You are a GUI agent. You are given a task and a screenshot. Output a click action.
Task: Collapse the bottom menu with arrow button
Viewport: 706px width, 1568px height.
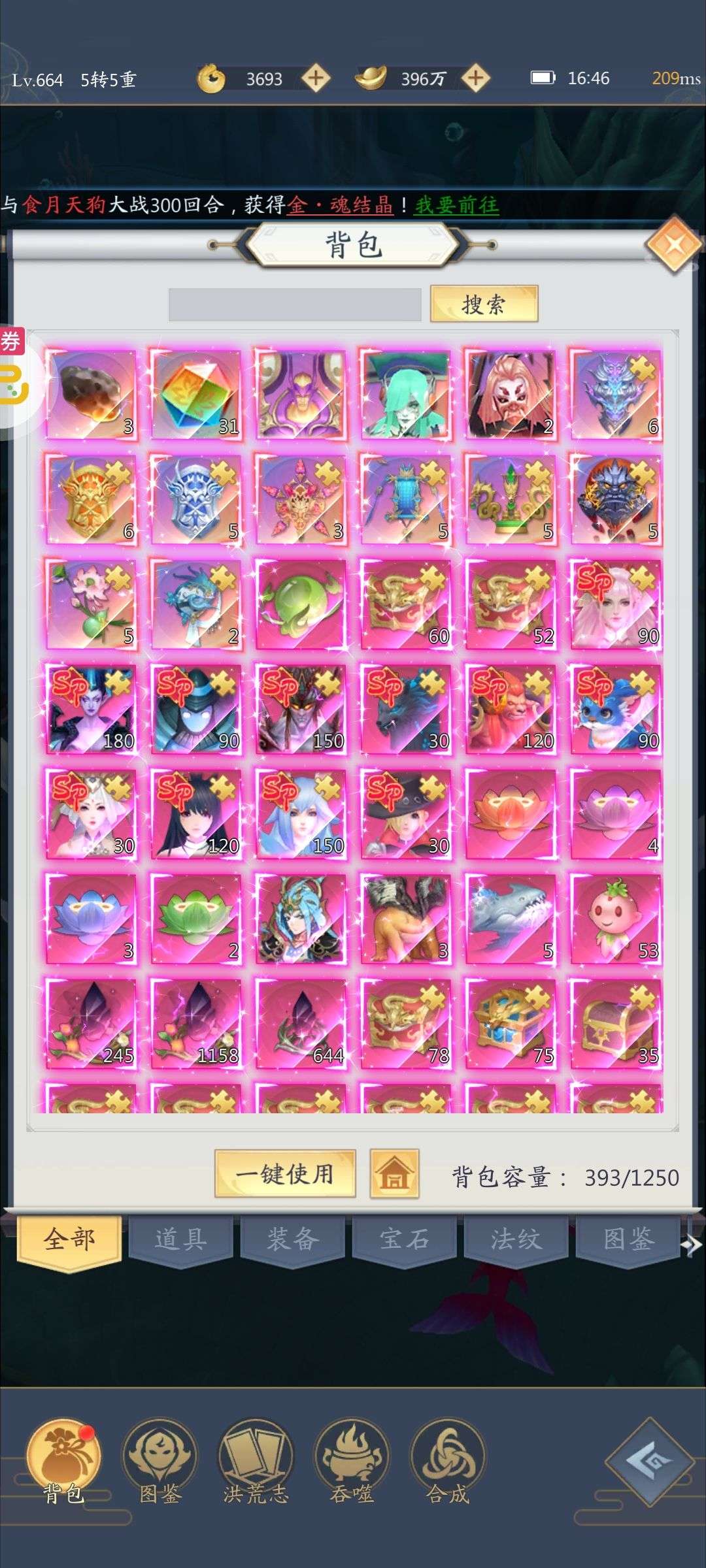click(649, 1462)
